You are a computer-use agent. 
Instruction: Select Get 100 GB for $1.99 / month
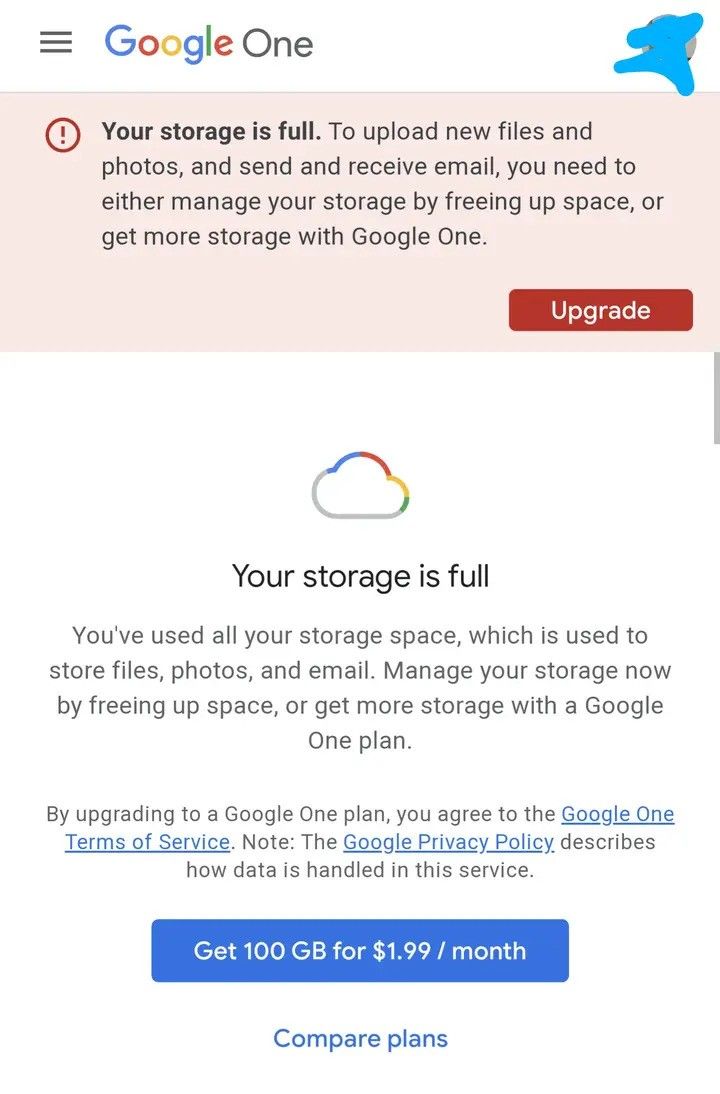[360, 950]
